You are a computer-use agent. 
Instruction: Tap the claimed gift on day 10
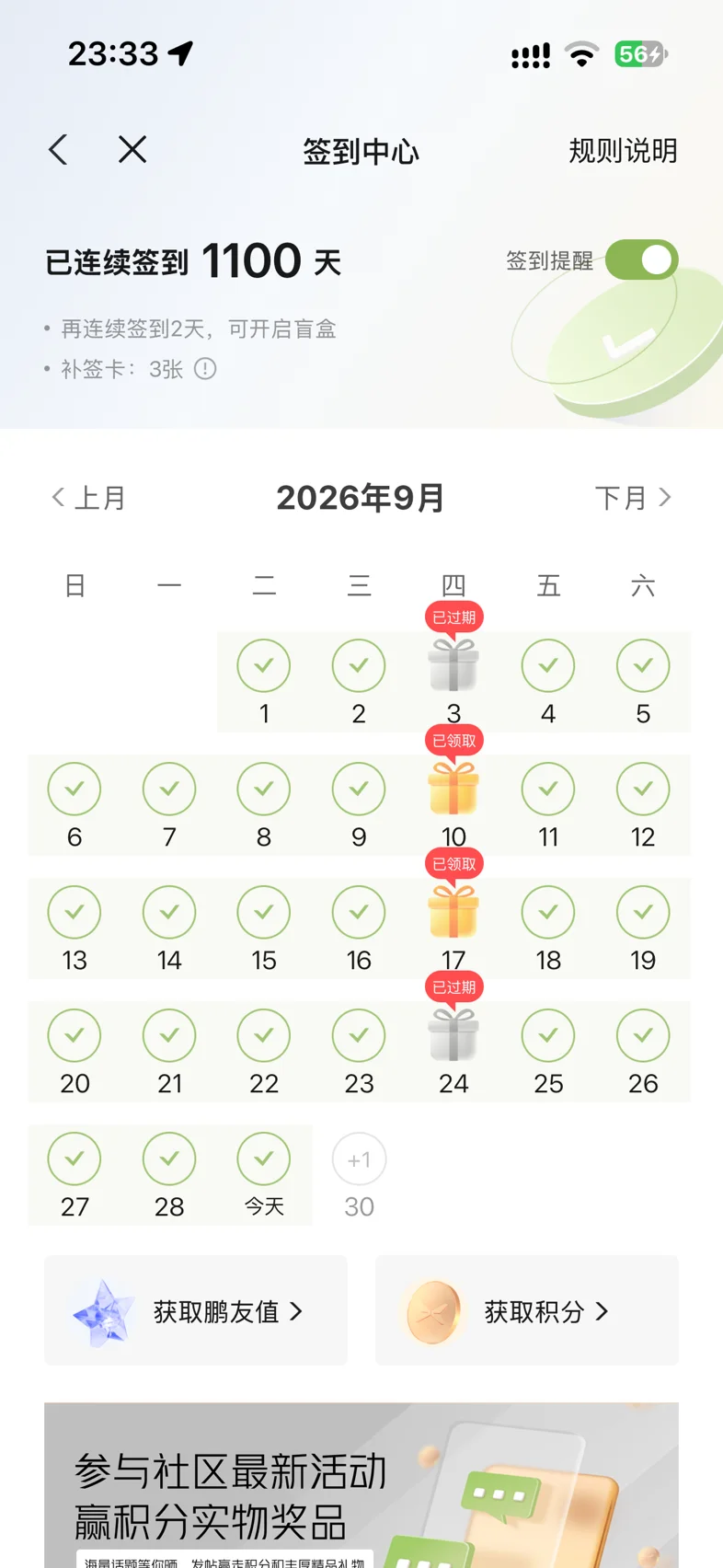pos(453,788)
